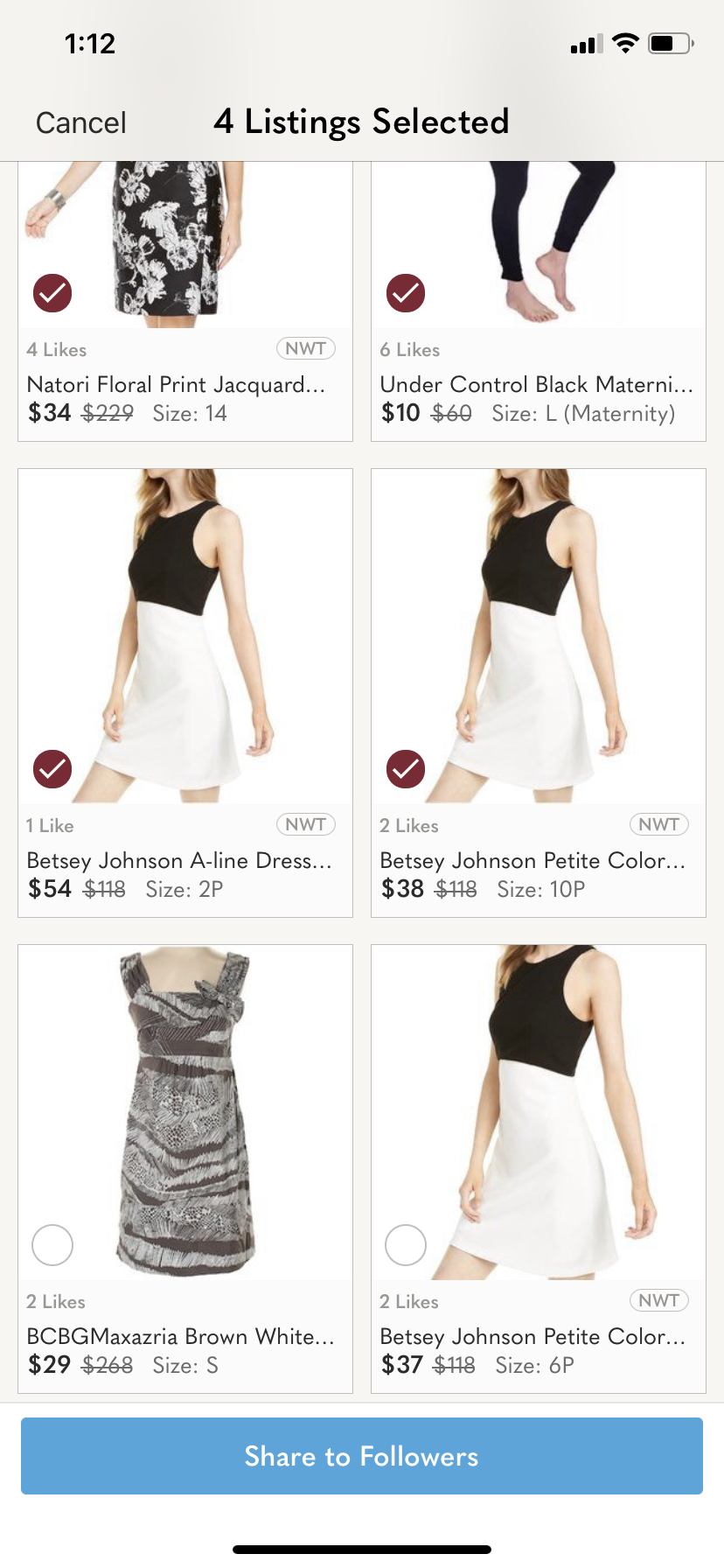Select the BCBGMaxazria Brown White dress circle
724x1568 pixels.
click(x=52, y=1245)
